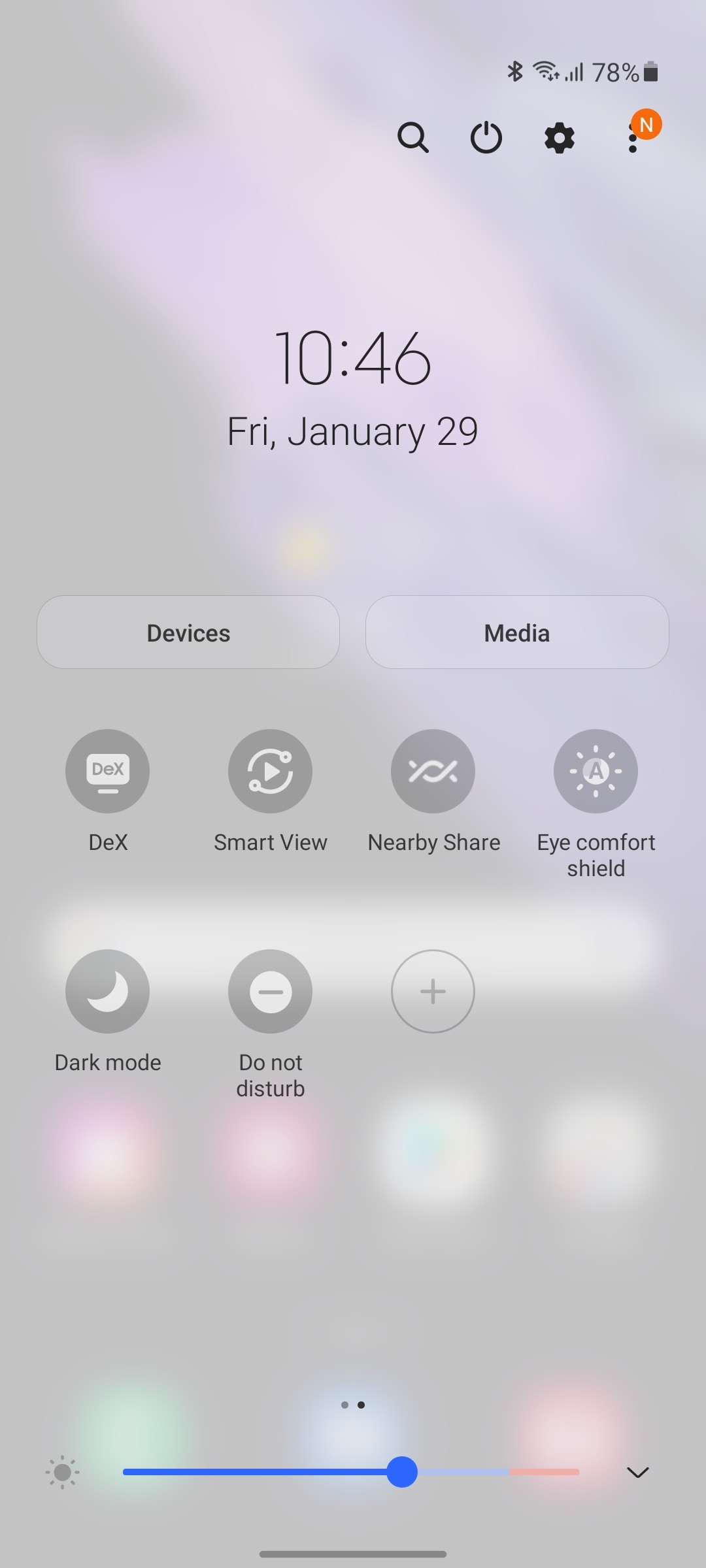Enable Dark mode
Screen dimensions: 706x1568
pyautogui.click(x=107, y=991)
